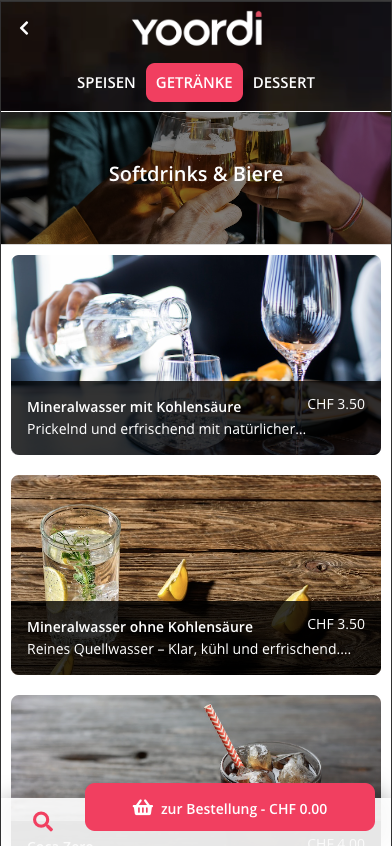Screen dimensions: 392x846
Task: Switch to the Speisen tab
Action: tap(106, 83)
